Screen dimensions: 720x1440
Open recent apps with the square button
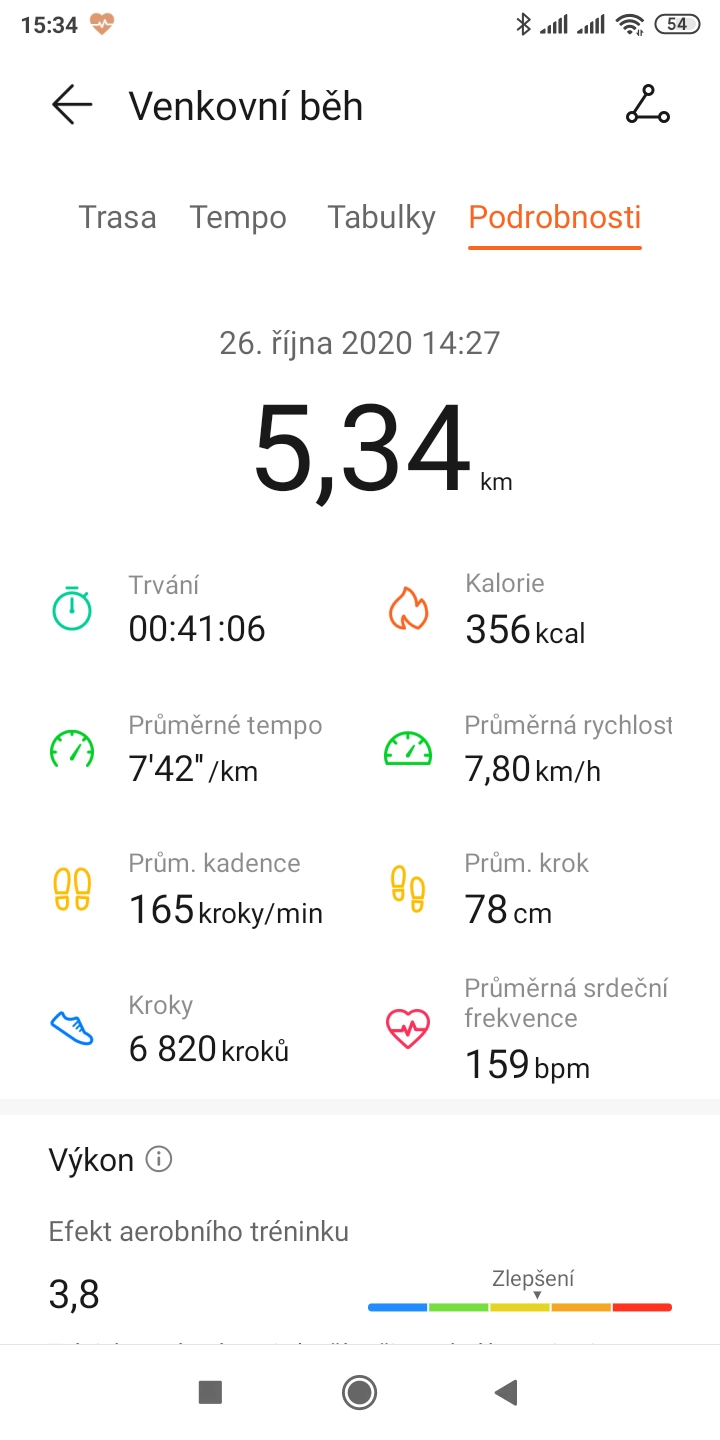pos(210,1392)
